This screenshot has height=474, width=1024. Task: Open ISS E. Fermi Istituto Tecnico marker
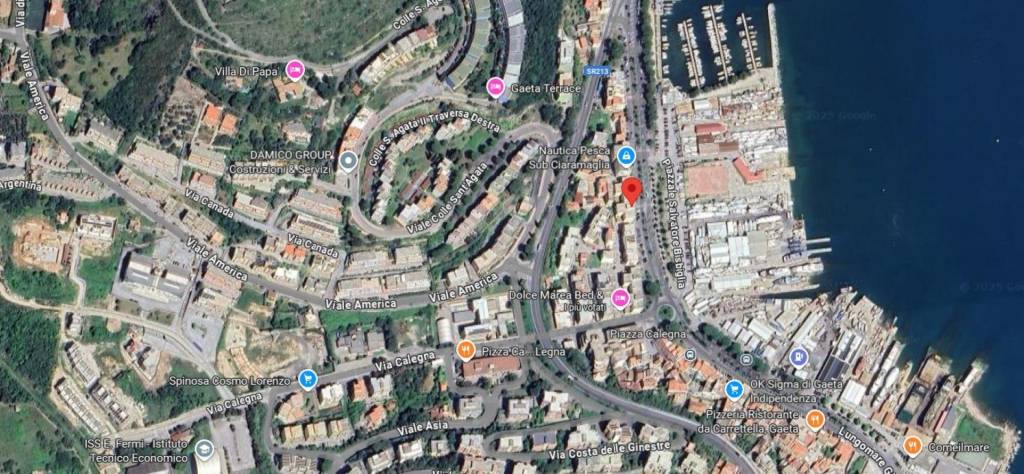[204, 449]
